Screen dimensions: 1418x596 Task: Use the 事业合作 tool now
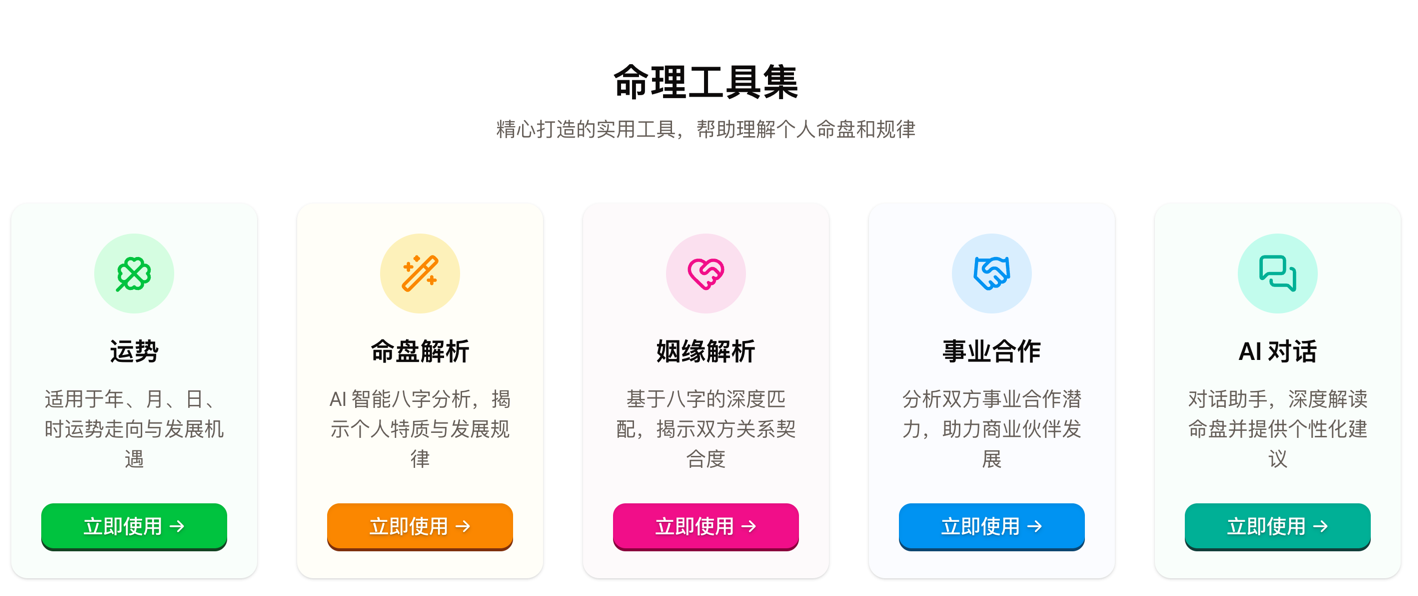(991, 526)
